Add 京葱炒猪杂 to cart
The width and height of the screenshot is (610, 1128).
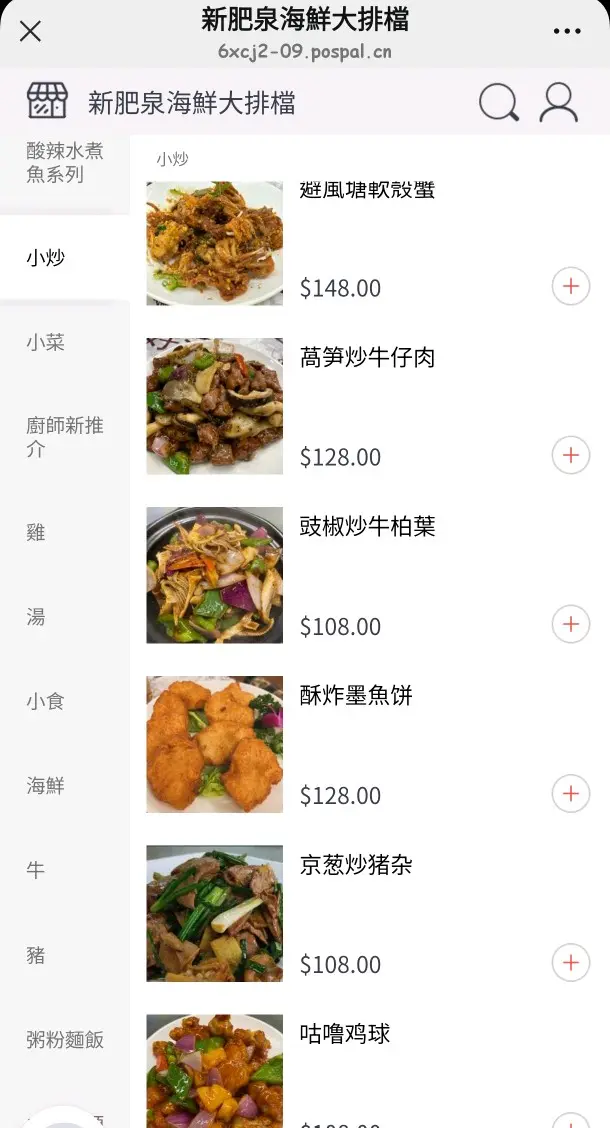pos(570,963)
